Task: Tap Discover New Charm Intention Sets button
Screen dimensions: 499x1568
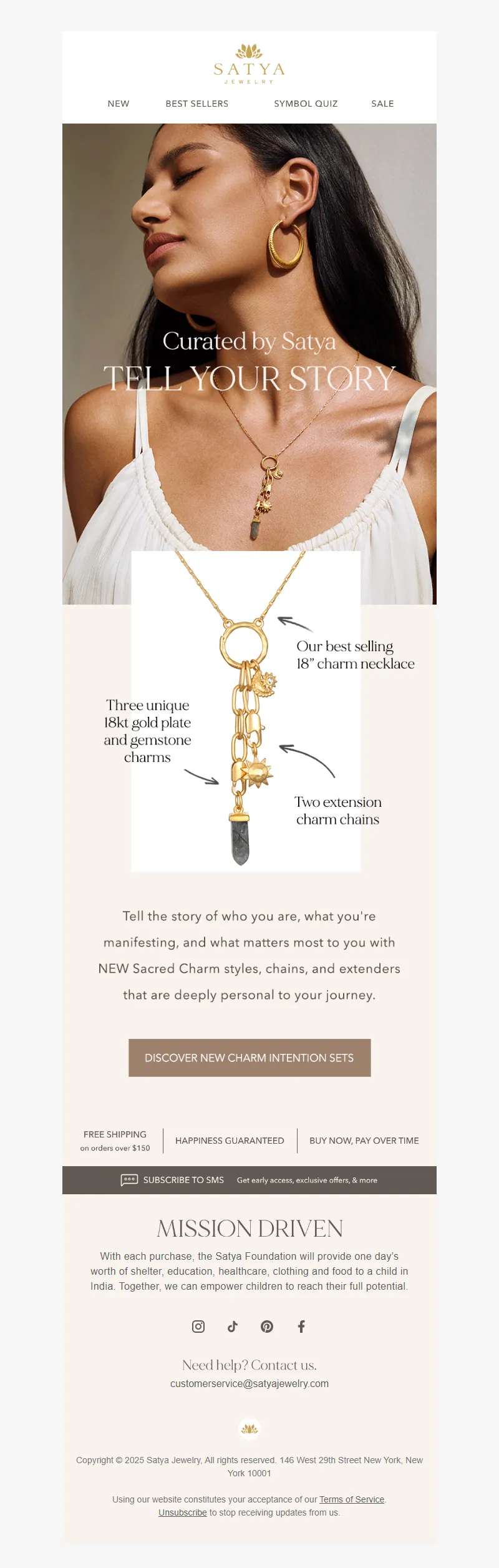Action: (x=249, y=1058)
